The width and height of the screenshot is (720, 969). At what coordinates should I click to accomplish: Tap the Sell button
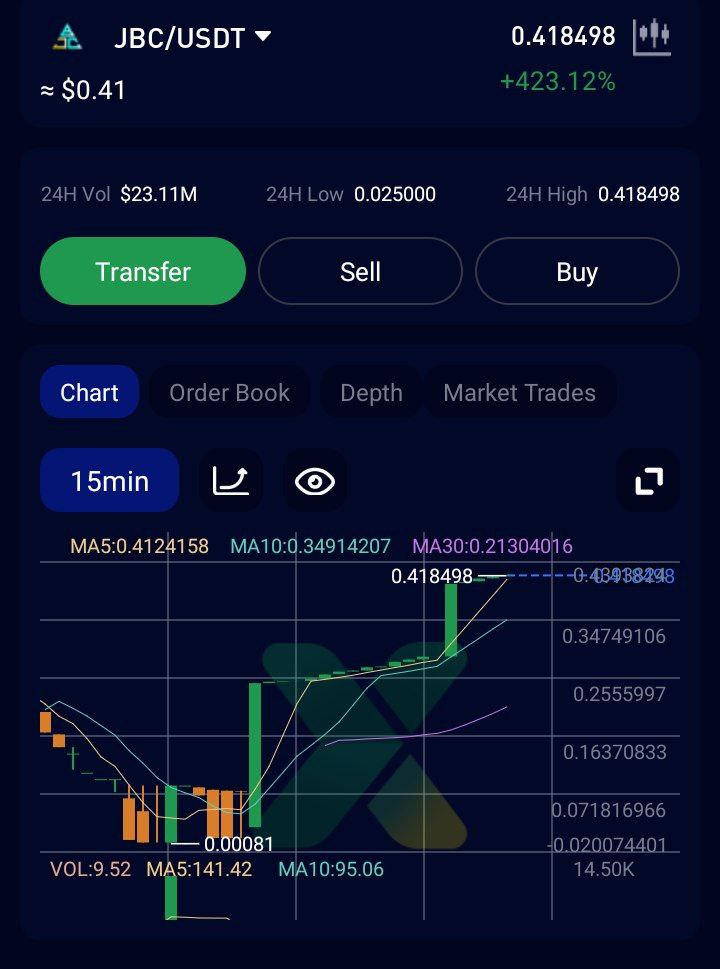coord(360,271)
